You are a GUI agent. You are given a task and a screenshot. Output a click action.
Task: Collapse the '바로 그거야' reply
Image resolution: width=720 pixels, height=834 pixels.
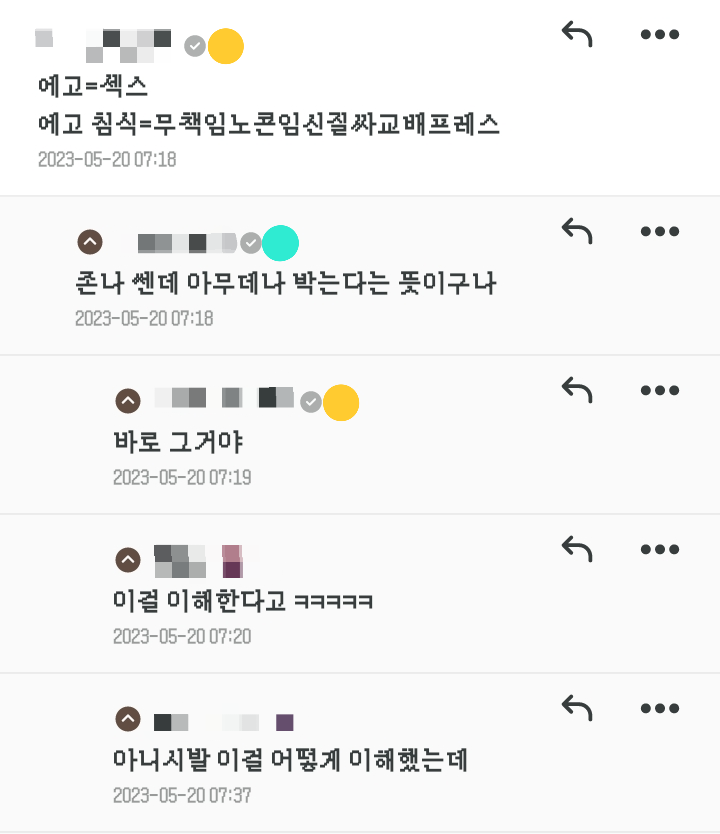pos(128,401)
